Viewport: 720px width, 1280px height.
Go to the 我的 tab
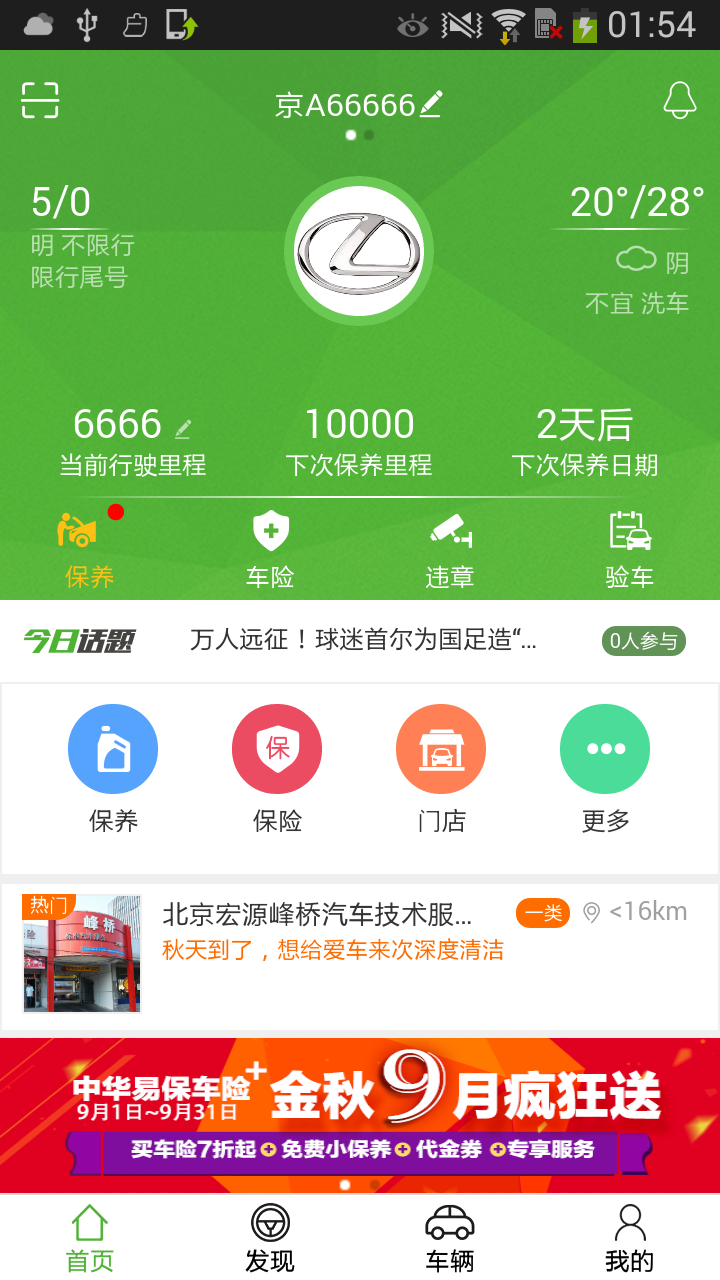tap(630, 1238)
